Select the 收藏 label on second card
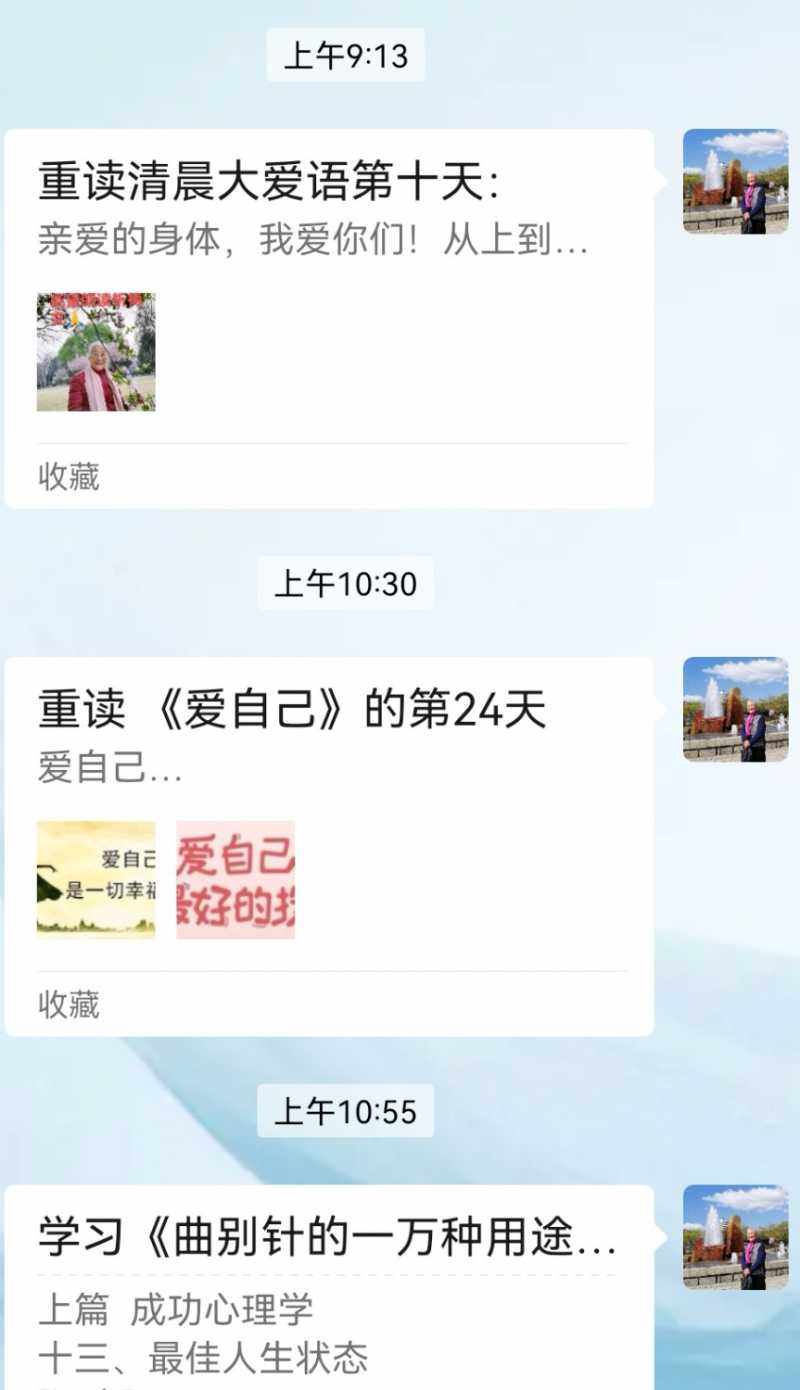The height and width of the screenshot is (1390, 800). click(70, 1005)
